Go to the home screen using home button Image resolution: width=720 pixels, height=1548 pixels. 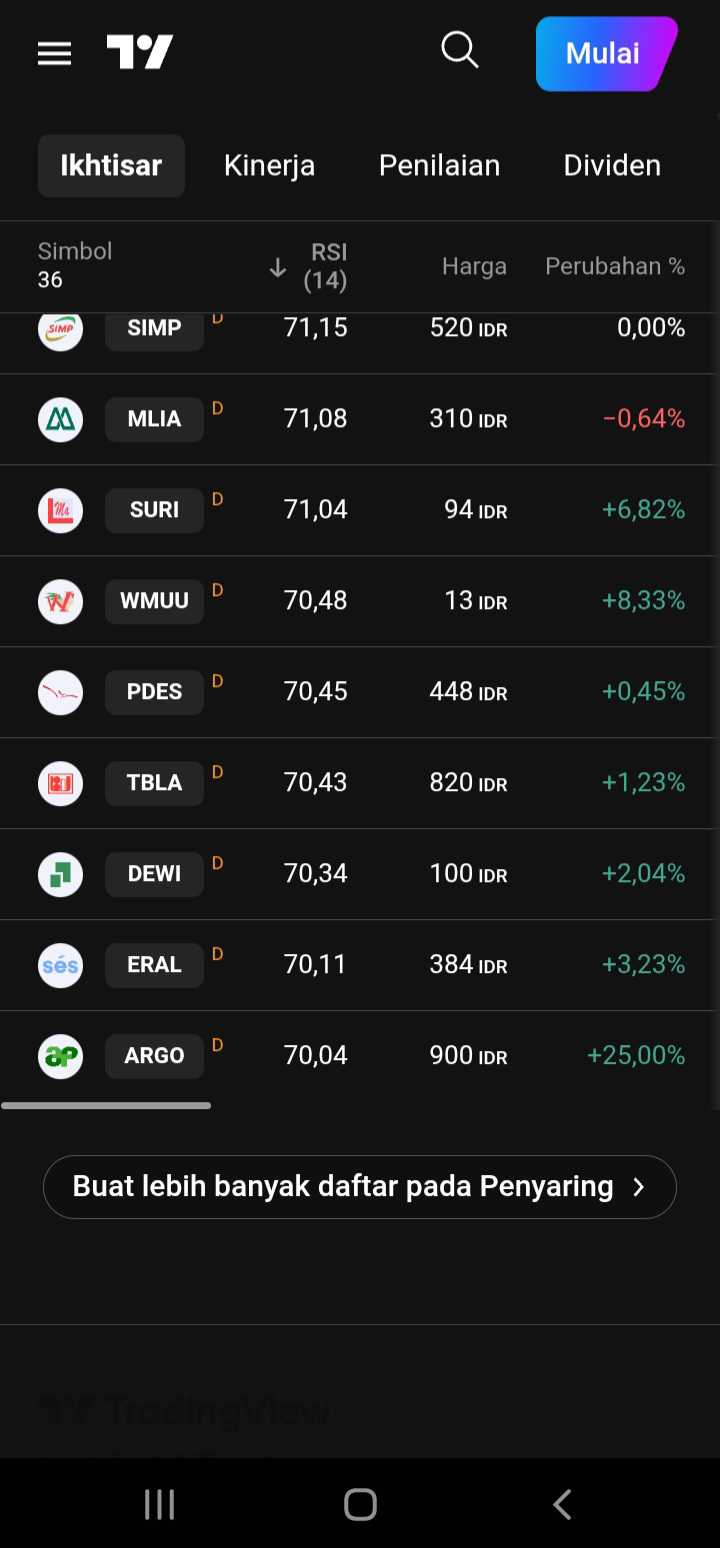coord(360,1504)
